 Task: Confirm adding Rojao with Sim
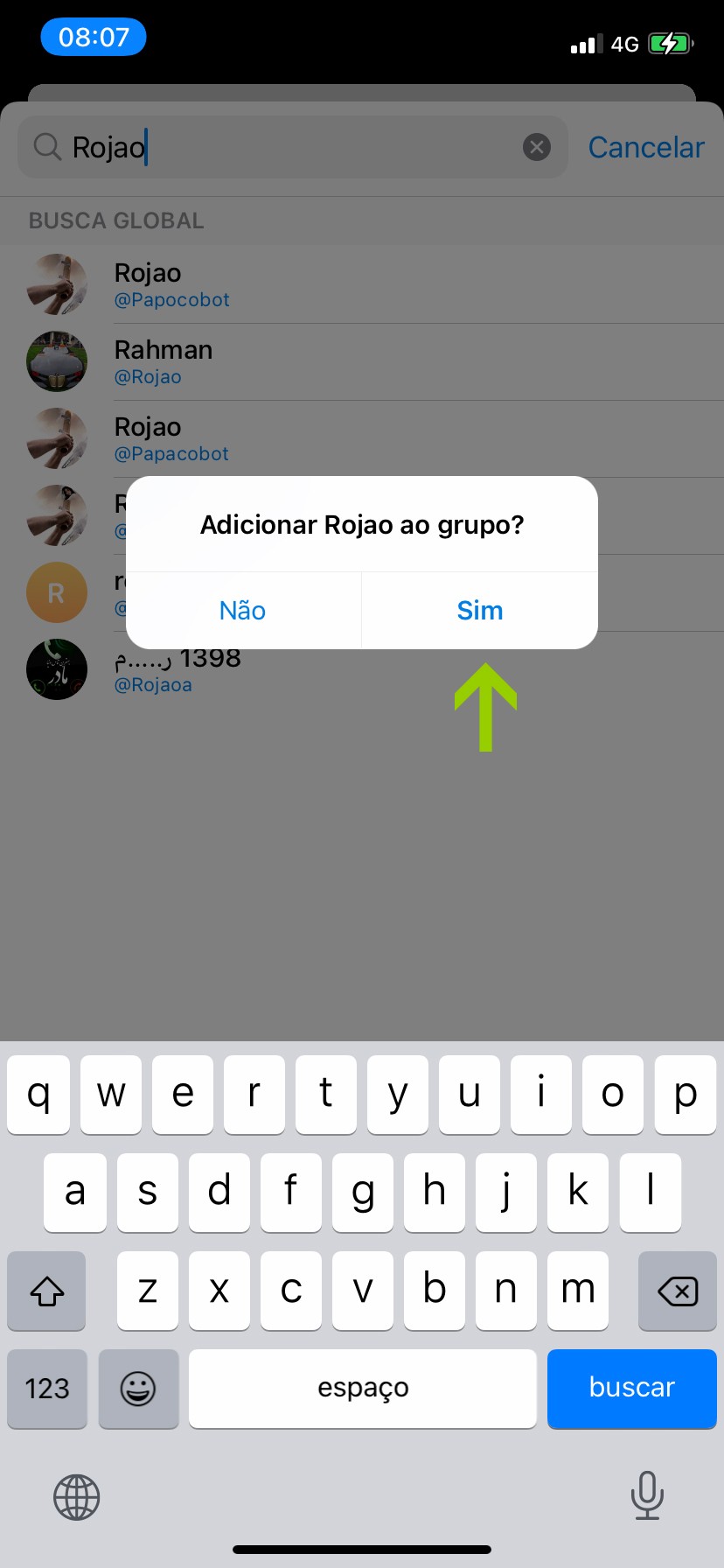[479, 610]
